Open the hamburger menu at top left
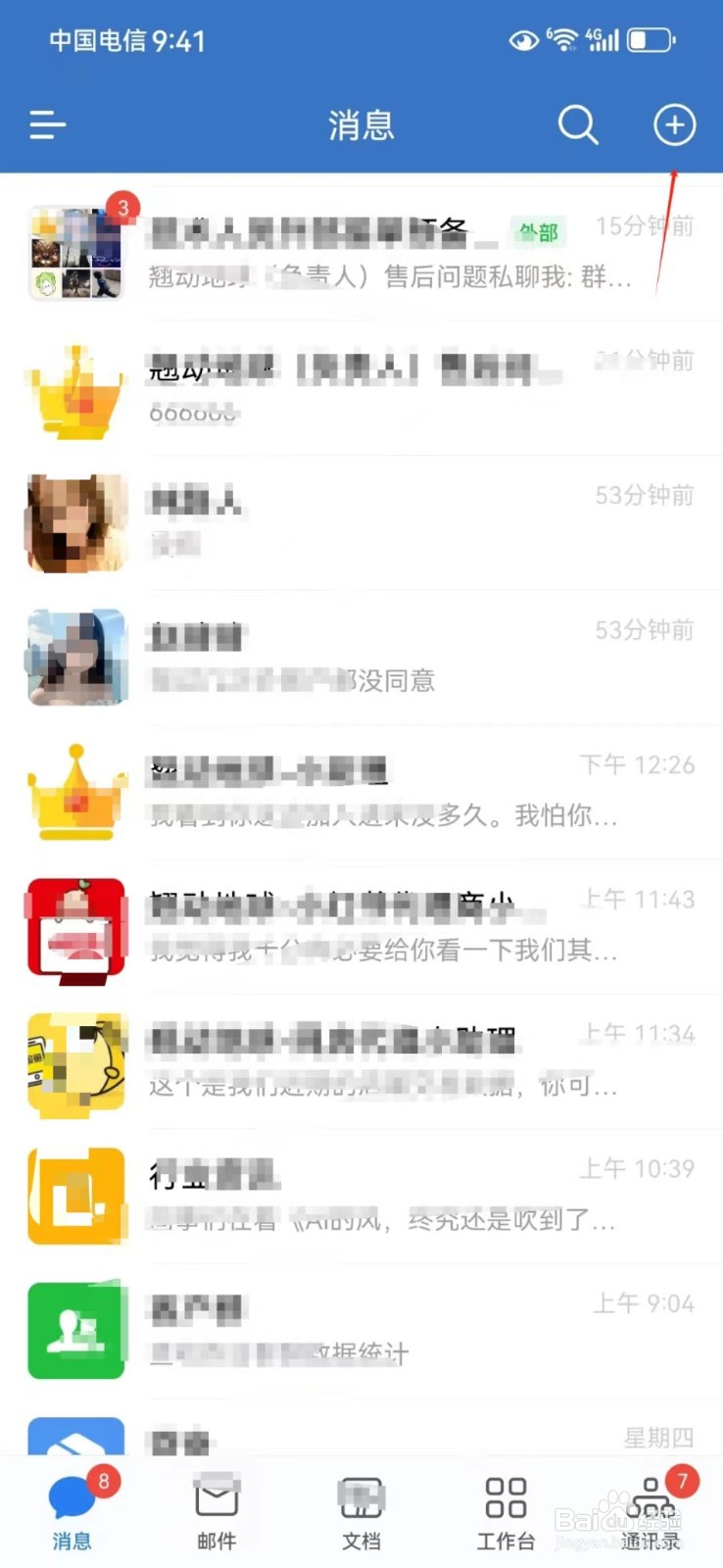The height and width of the screenshot is (1568, 723). (x=46, y=125)
